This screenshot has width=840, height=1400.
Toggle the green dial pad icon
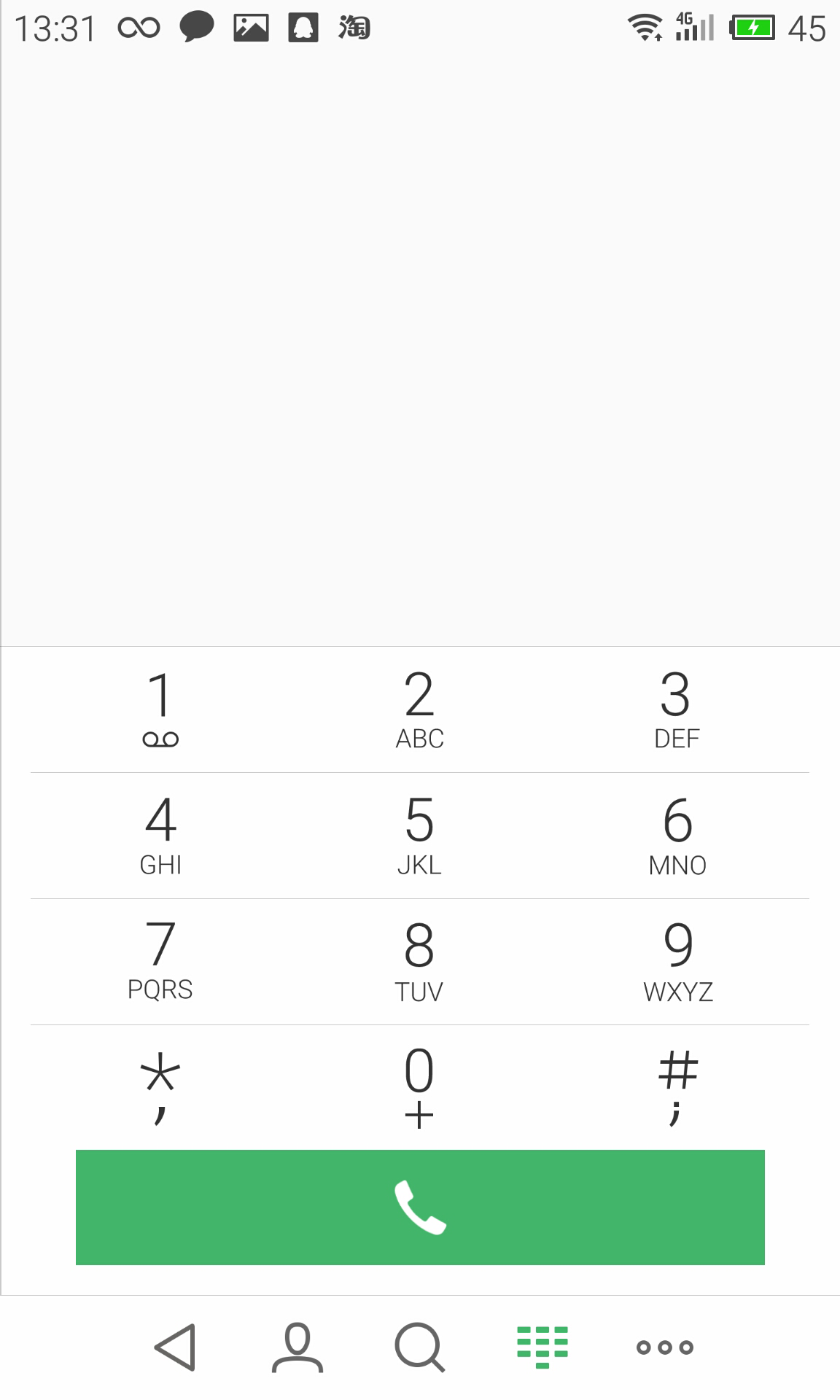pos(542,1347)
